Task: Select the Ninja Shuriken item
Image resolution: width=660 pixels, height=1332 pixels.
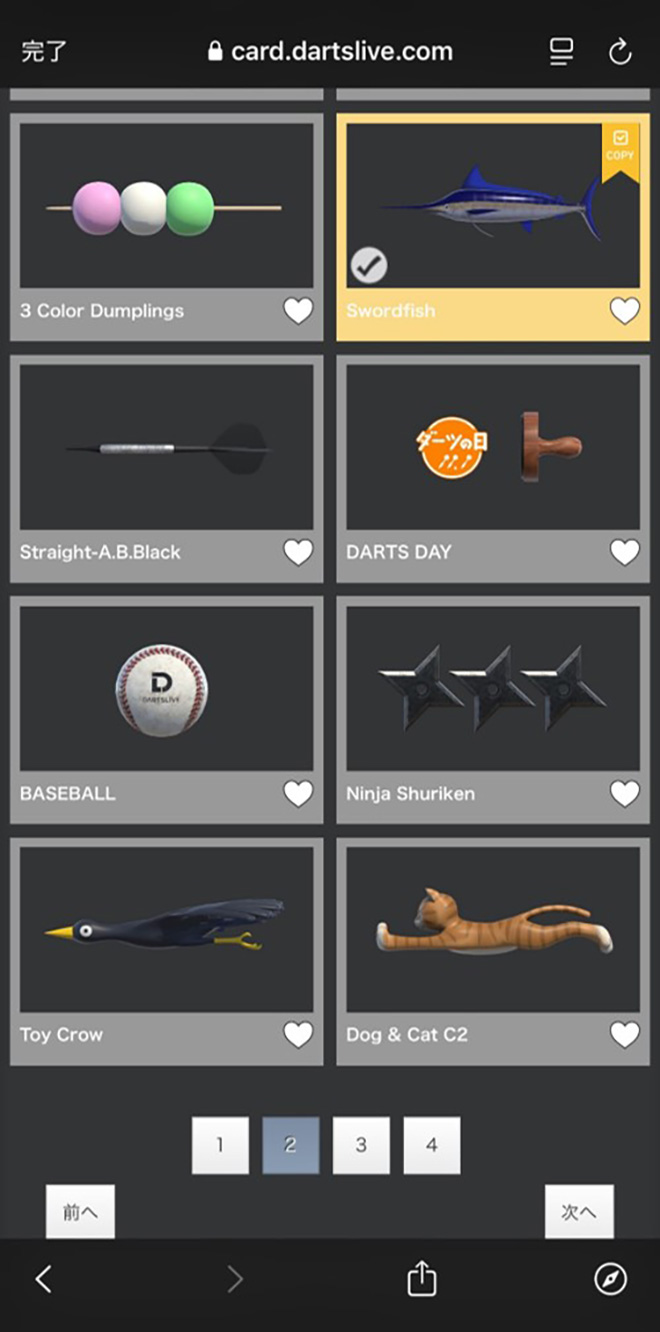Action: [492, 689]
